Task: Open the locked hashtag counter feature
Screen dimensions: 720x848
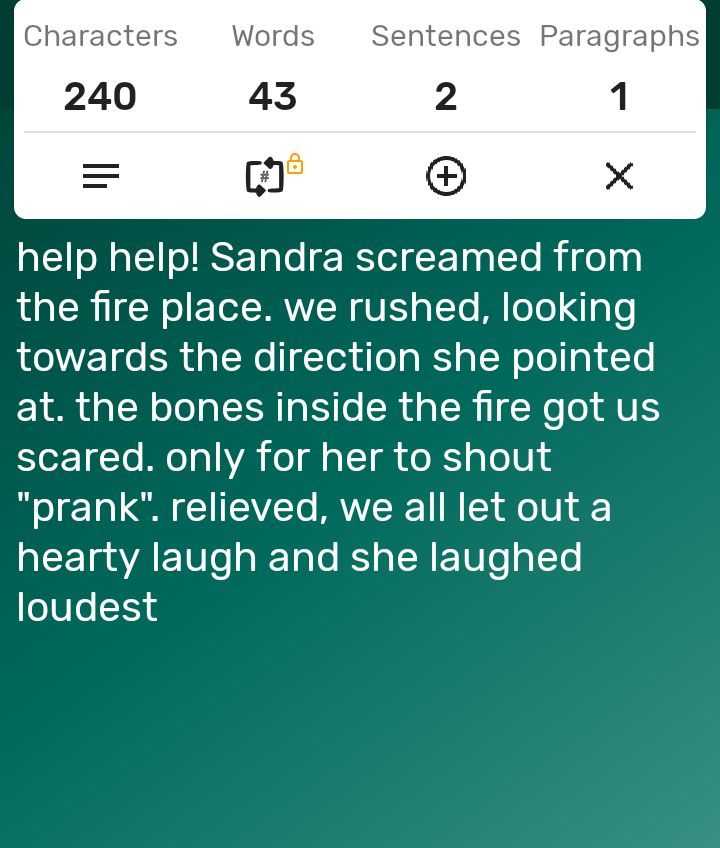Action: coord(267,177)
